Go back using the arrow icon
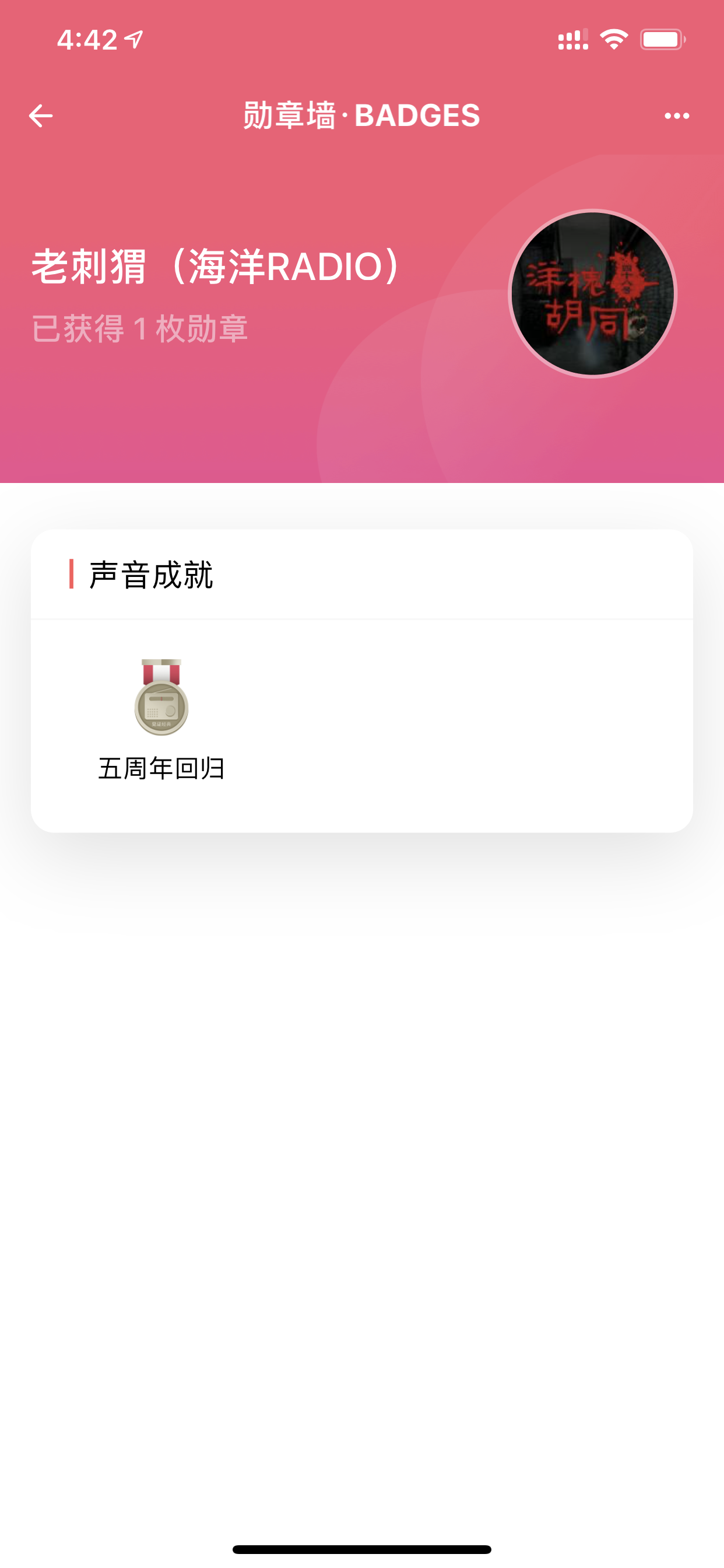This screenshot has height=1568, width=724. 41,116
